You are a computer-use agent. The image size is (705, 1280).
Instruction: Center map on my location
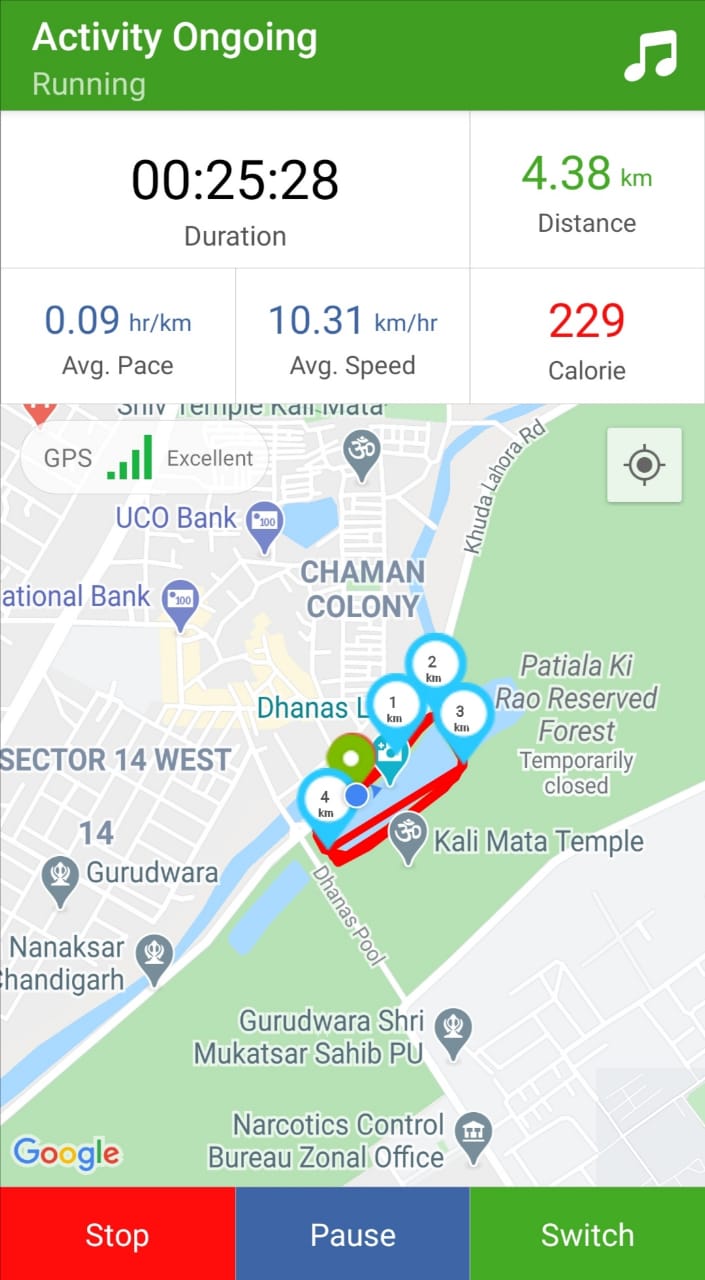coord(644,465)
